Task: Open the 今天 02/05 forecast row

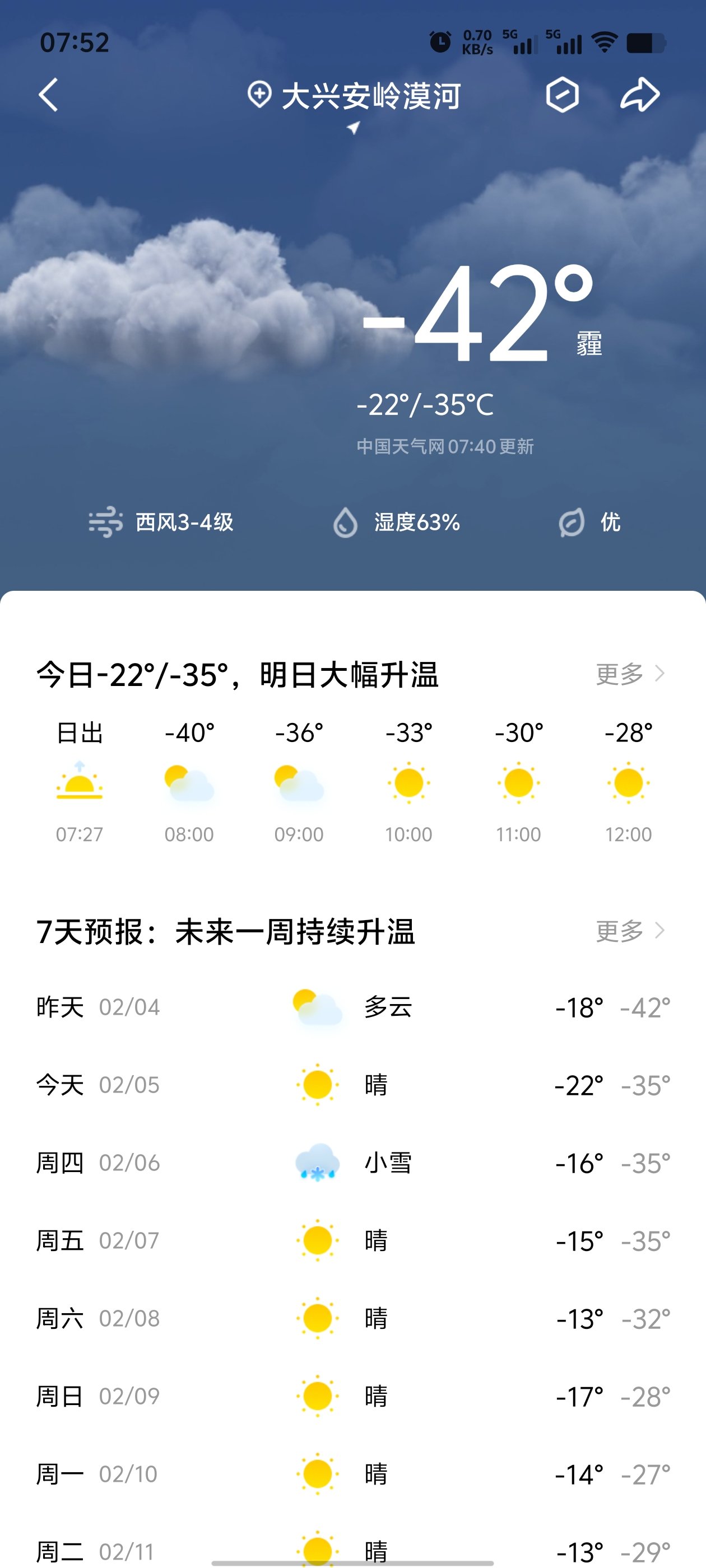Action: 352,1085
